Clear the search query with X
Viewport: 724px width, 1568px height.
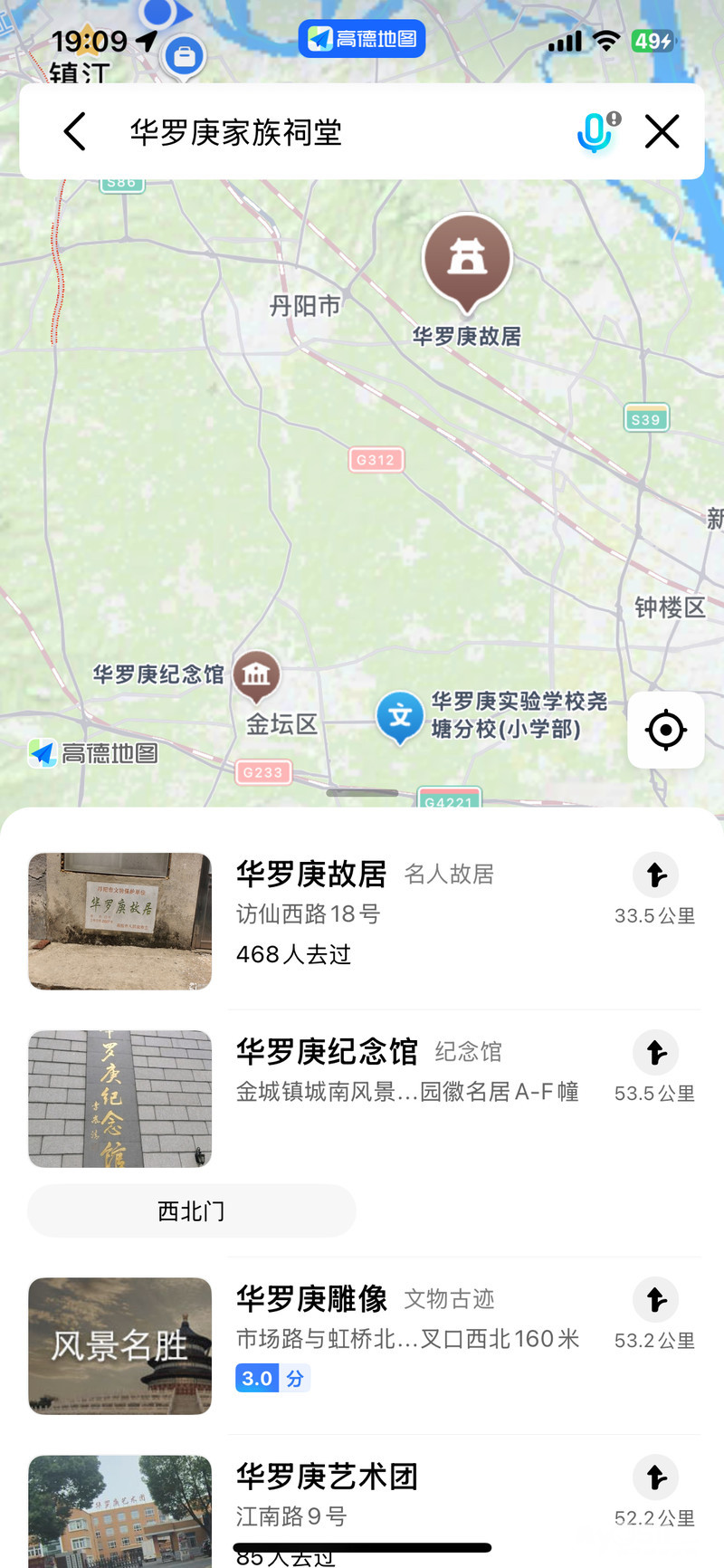point(662,132)
